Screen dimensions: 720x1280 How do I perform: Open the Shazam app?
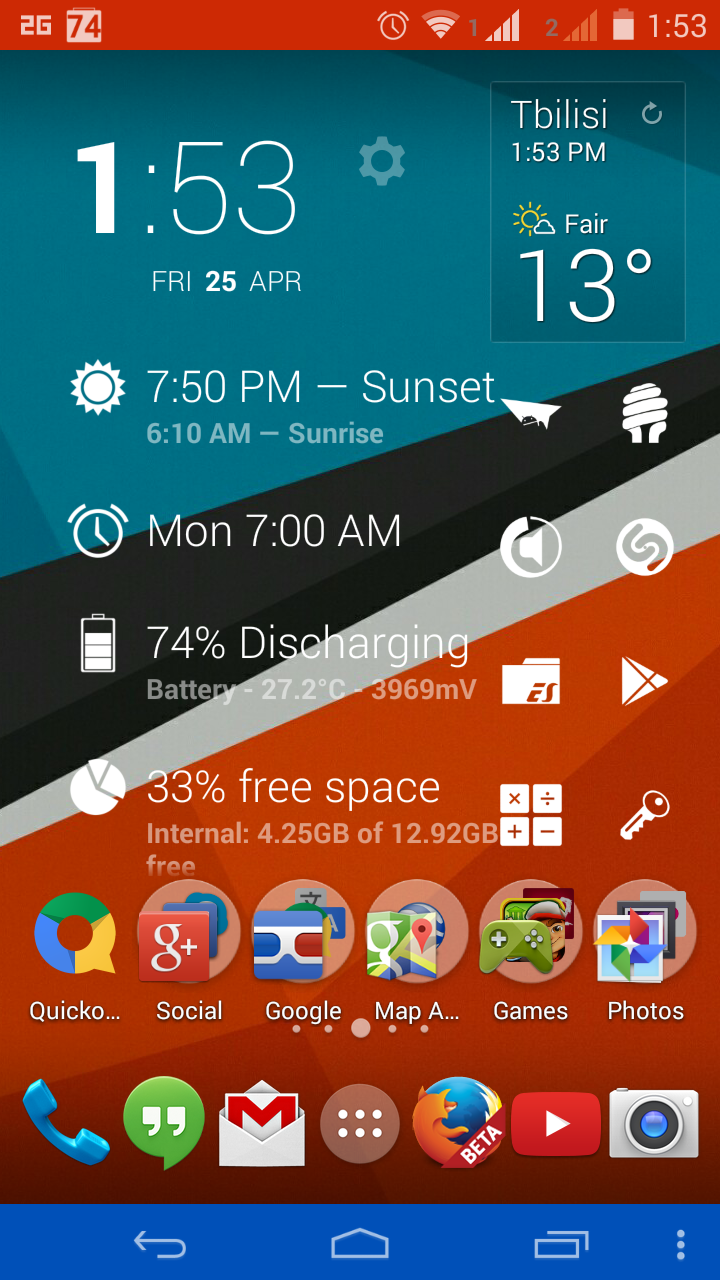pos(644,547)
